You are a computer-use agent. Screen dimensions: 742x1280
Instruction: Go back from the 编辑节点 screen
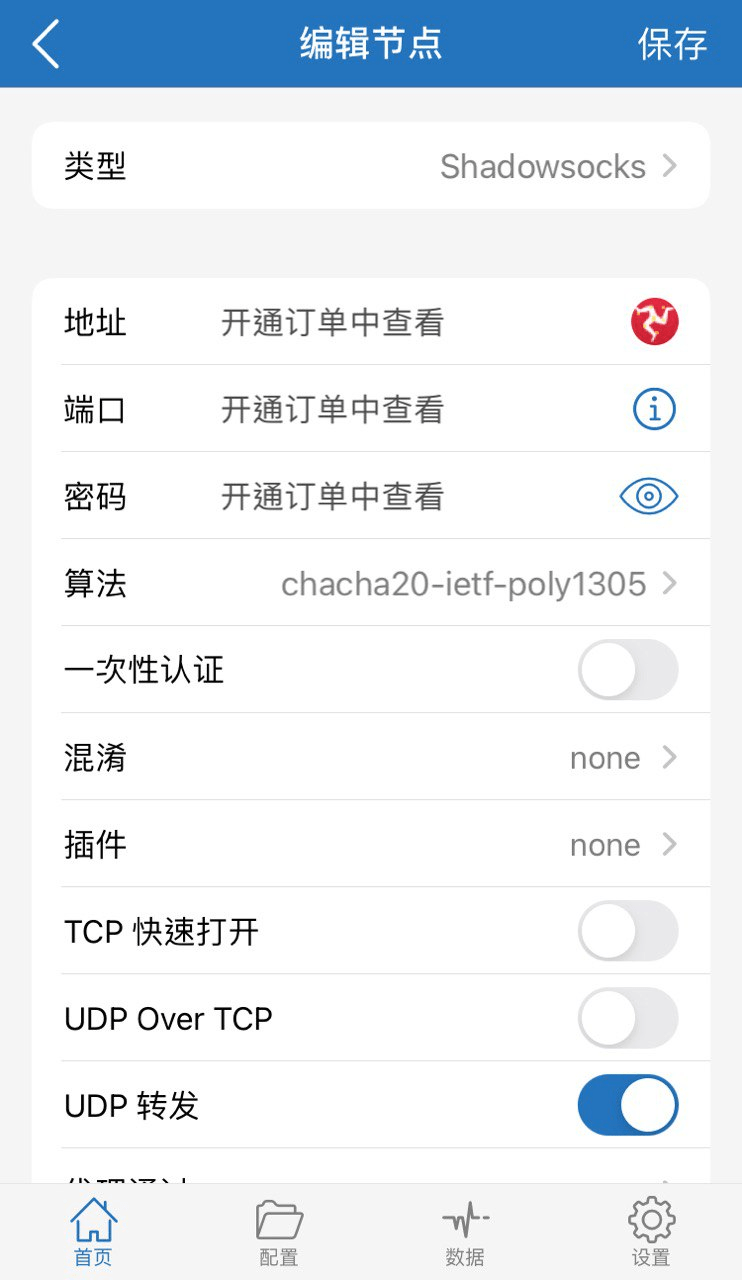pyautogui.click(x=46, y=44)
